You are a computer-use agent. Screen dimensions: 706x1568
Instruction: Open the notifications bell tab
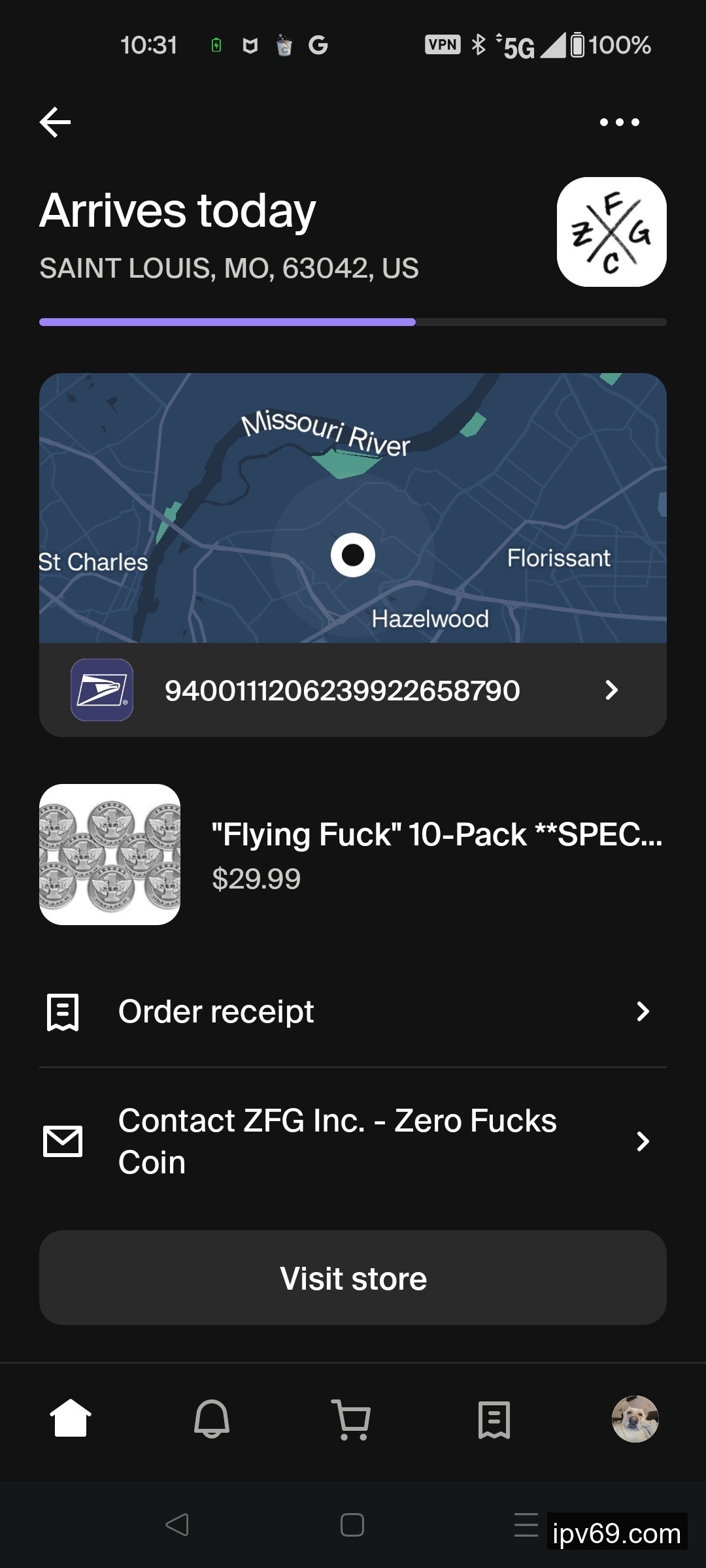coord(212,1418)
